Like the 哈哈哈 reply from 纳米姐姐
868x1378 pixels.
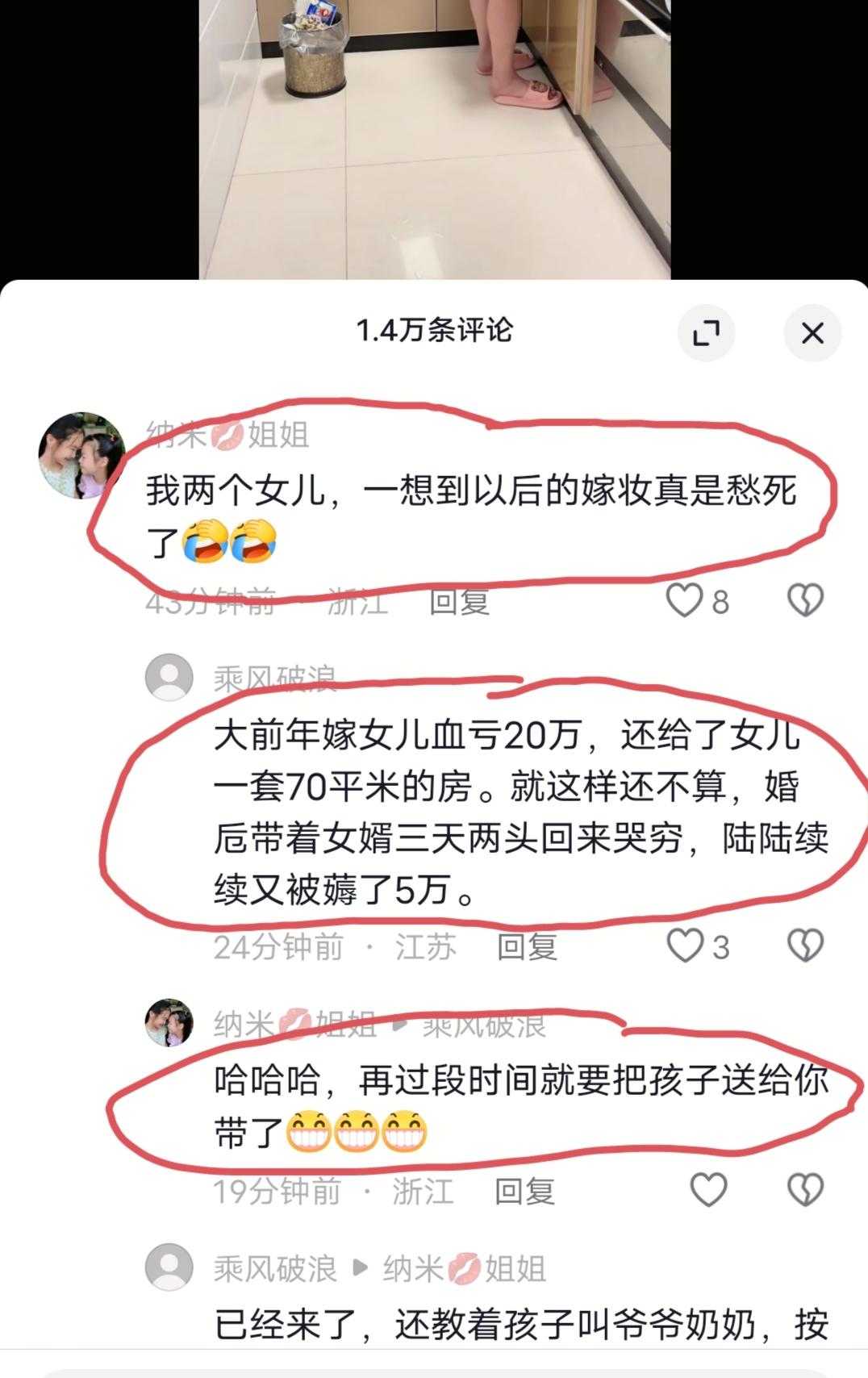(x=708, y=1191)
